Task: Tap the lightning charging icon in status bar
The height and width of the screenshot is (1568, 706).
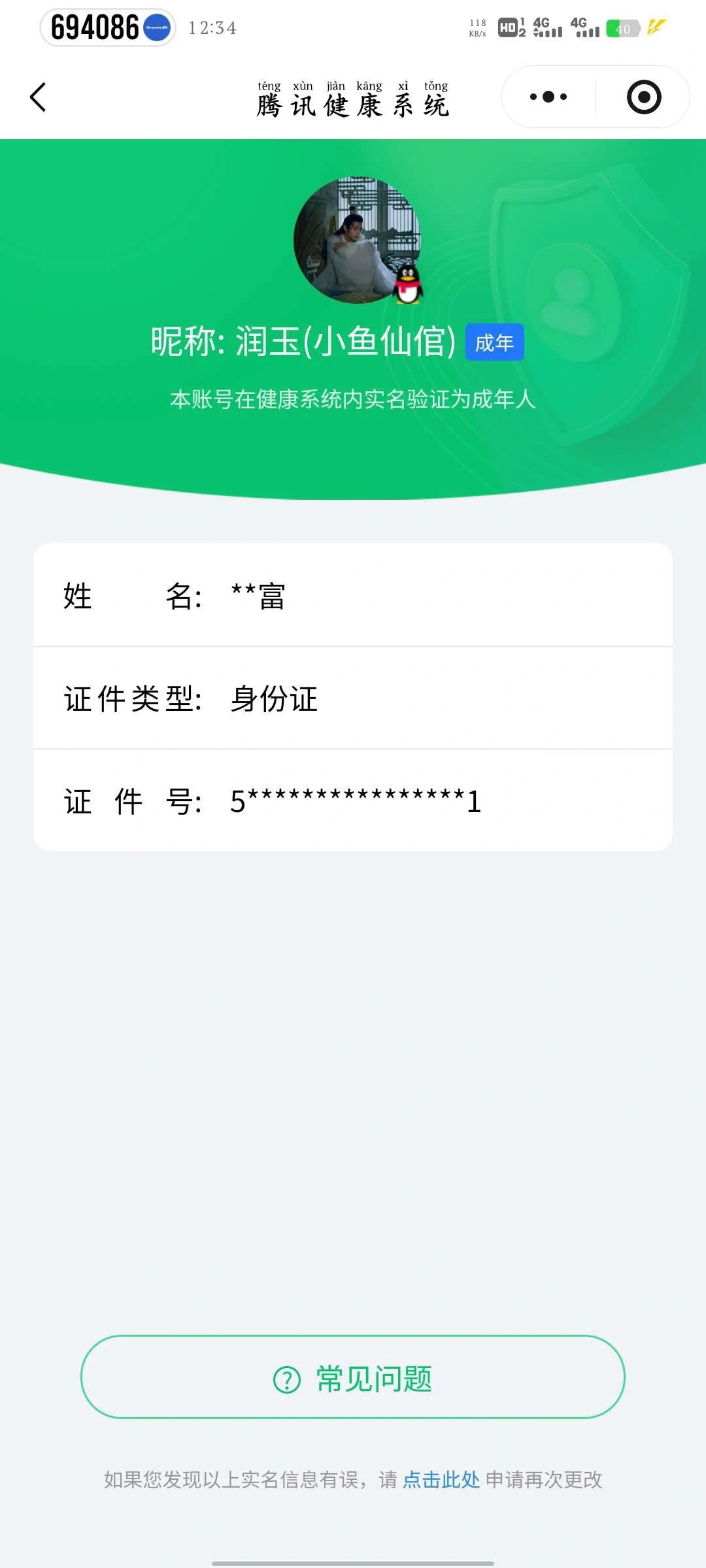Action: [x=656, y=27]
